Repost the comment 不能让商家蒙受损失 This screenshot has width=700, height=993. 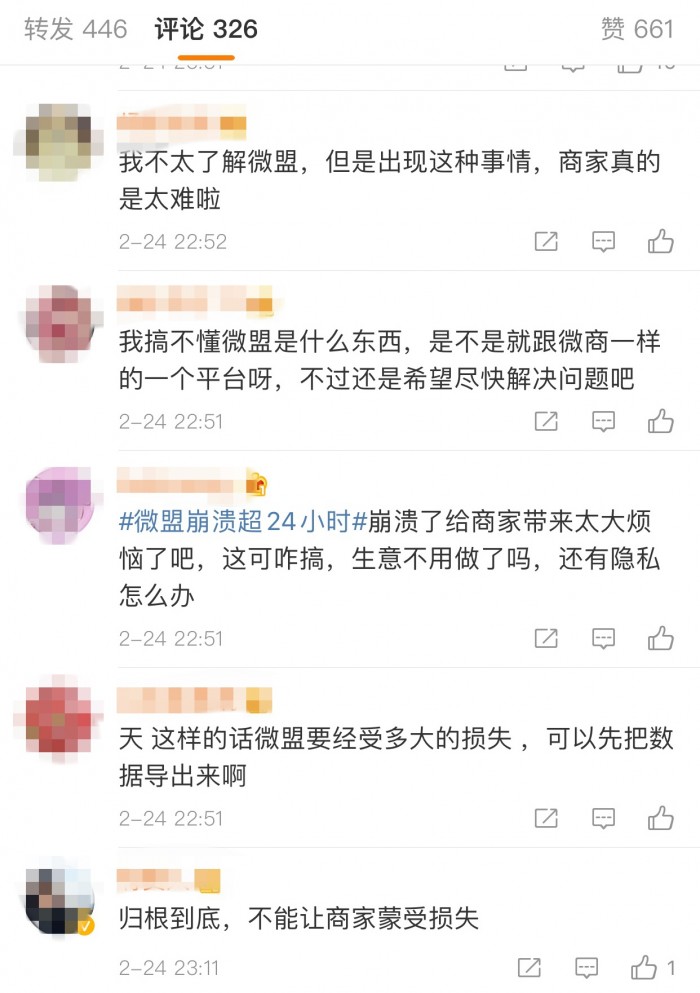click(530, 967)
